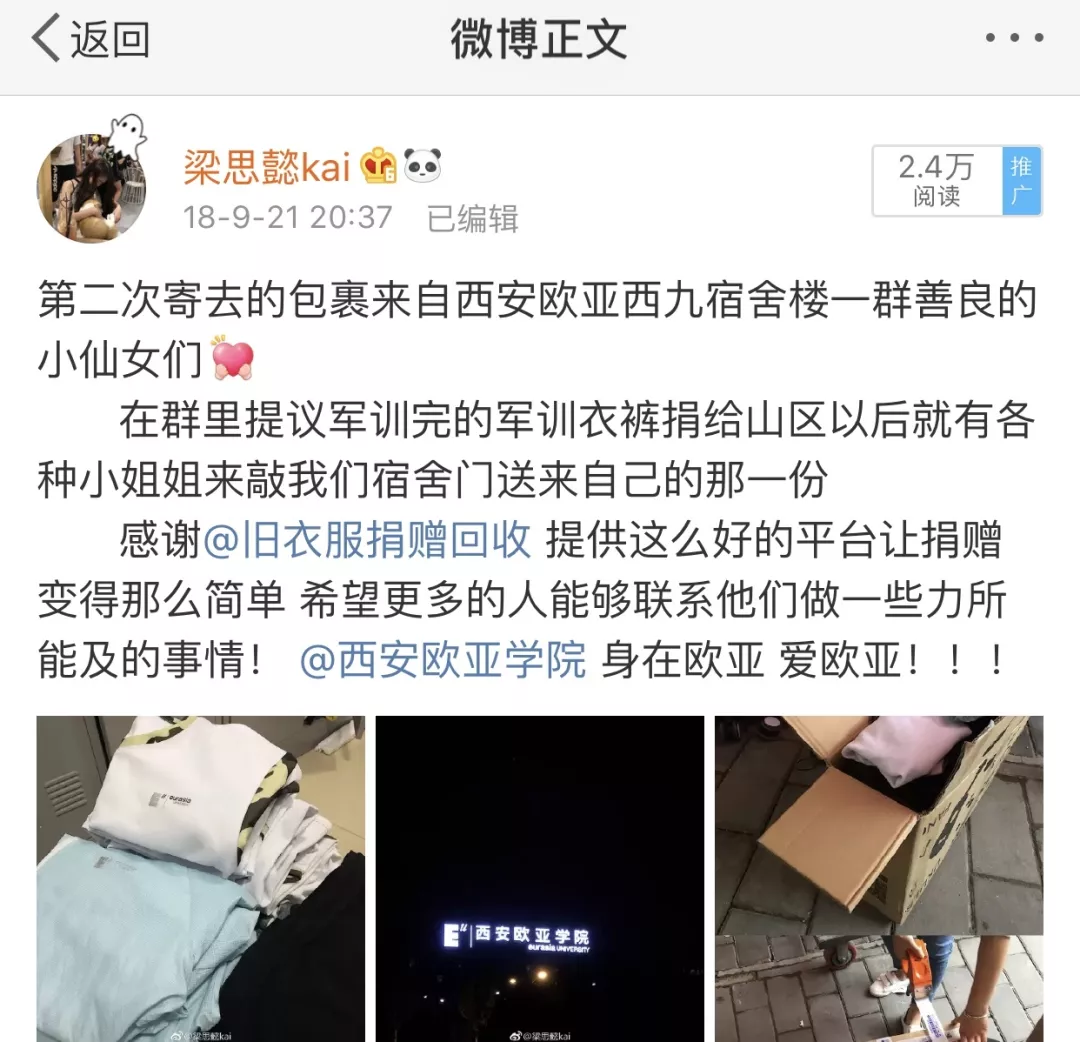
Task: View the folded clothes photo
Action: click(x=201, y=878)
